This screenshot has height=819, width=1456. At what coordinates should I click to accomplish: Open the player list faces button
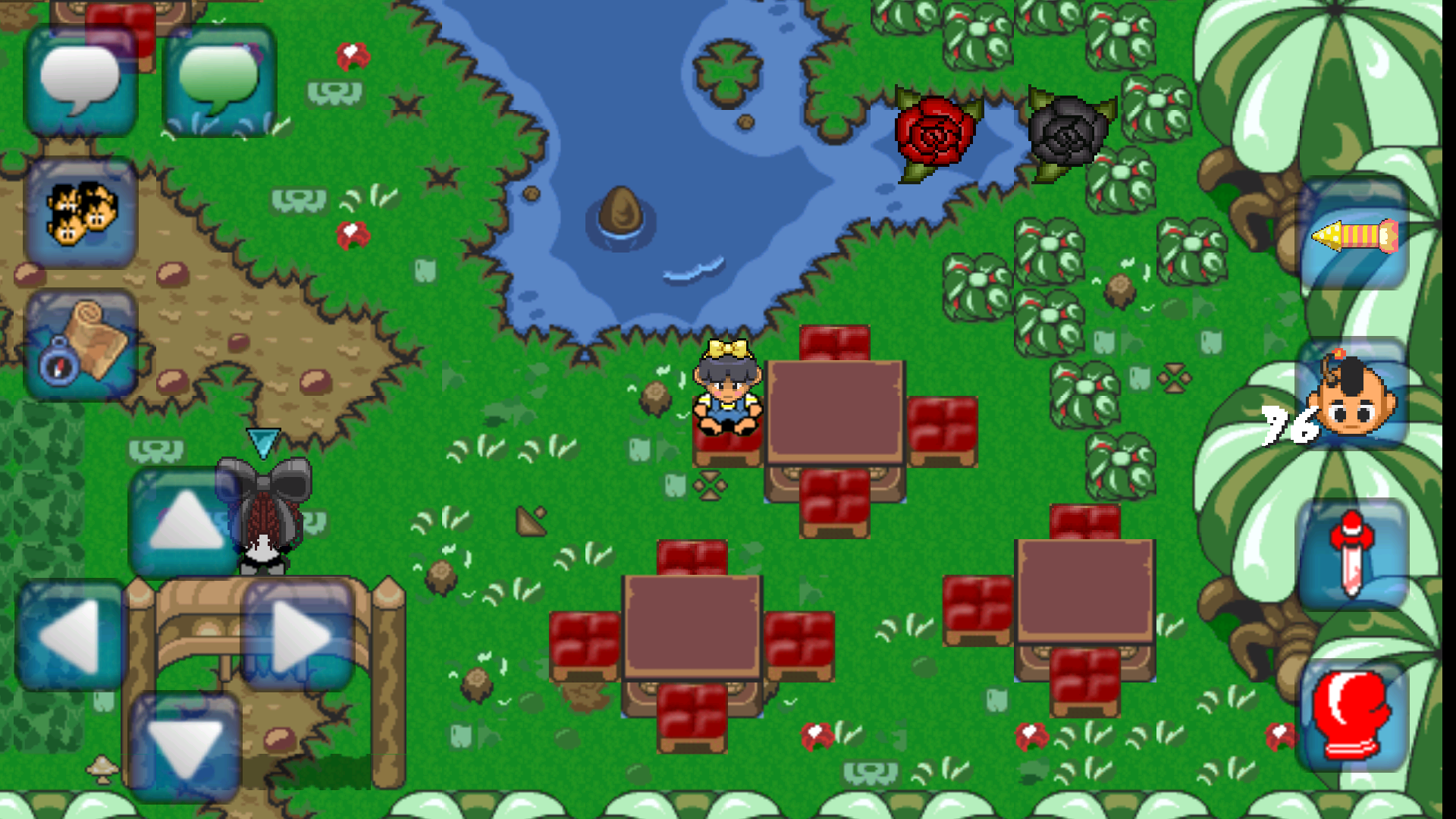[81, 213]
